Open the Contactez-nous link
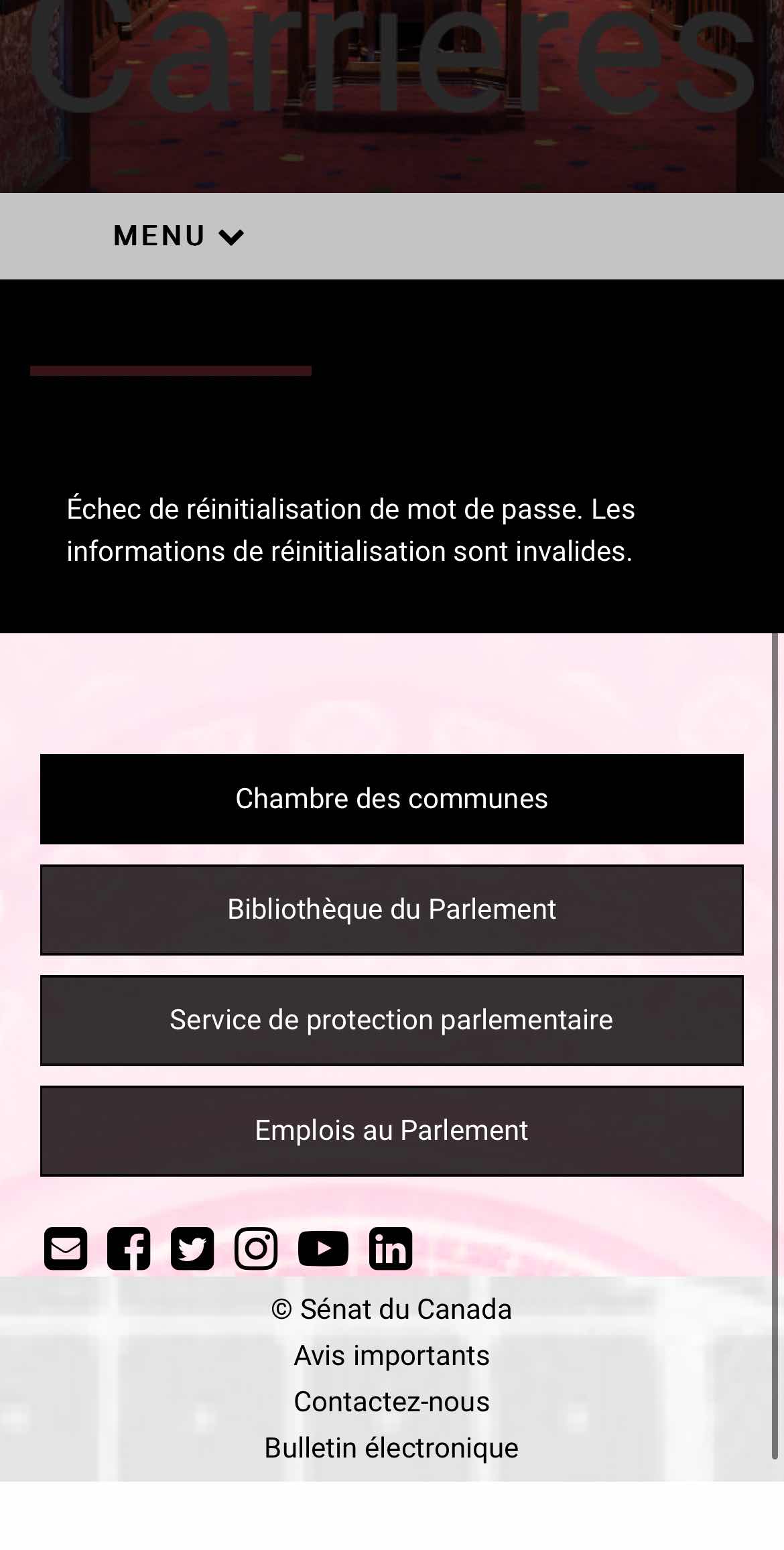This screenshot has width=784, height=1550. tap(392, 1401)
